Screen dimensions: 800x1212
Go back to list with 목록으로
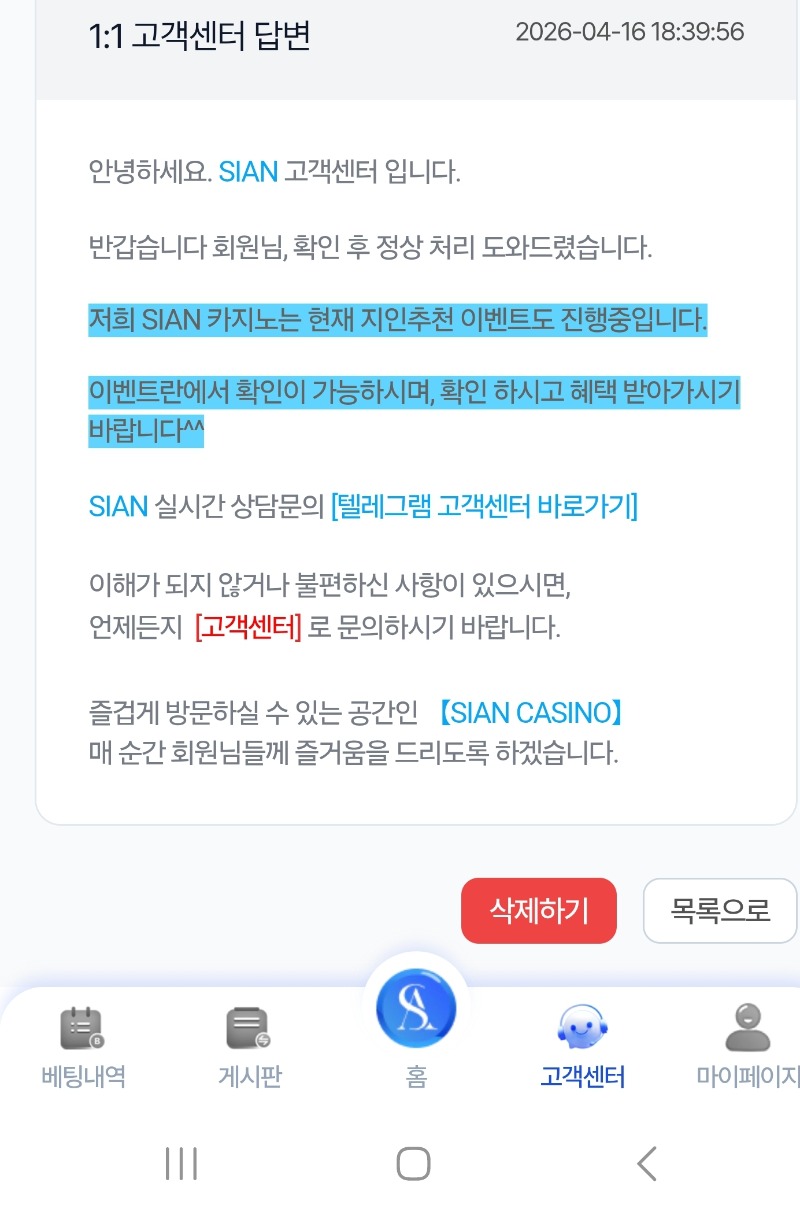click(719, 911)
